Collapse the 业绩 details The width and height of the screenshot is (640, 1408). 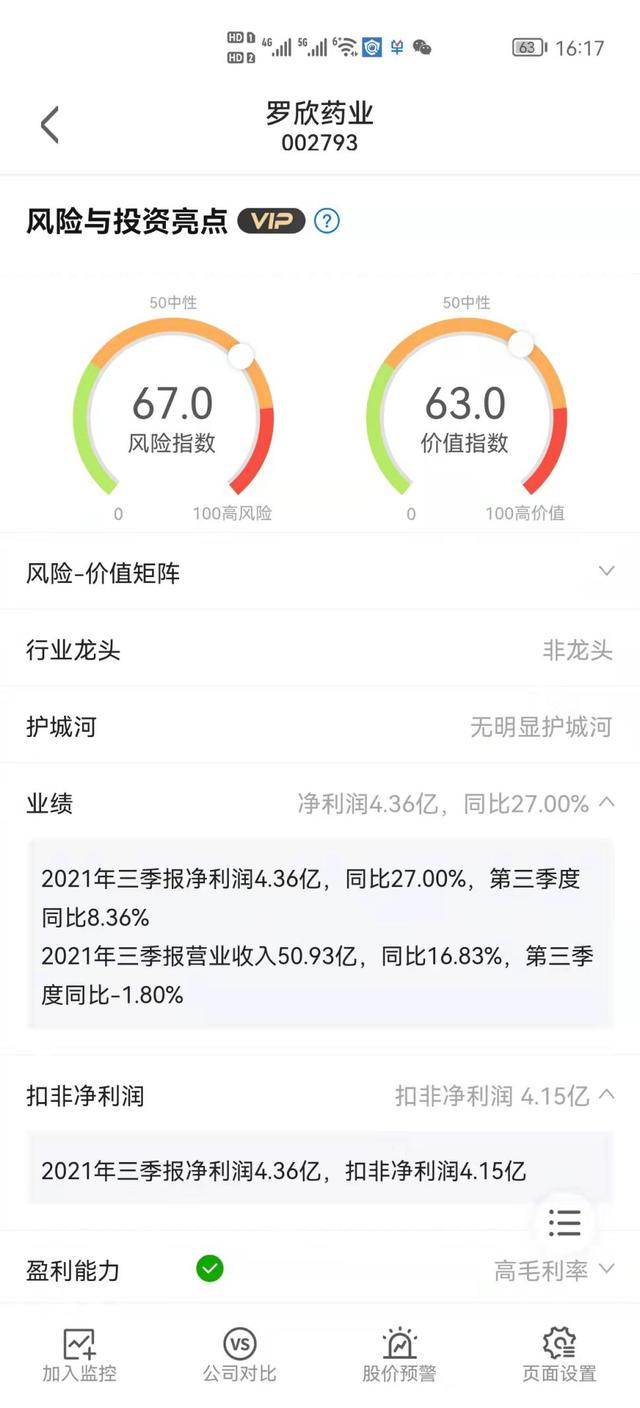pos(606,802)
